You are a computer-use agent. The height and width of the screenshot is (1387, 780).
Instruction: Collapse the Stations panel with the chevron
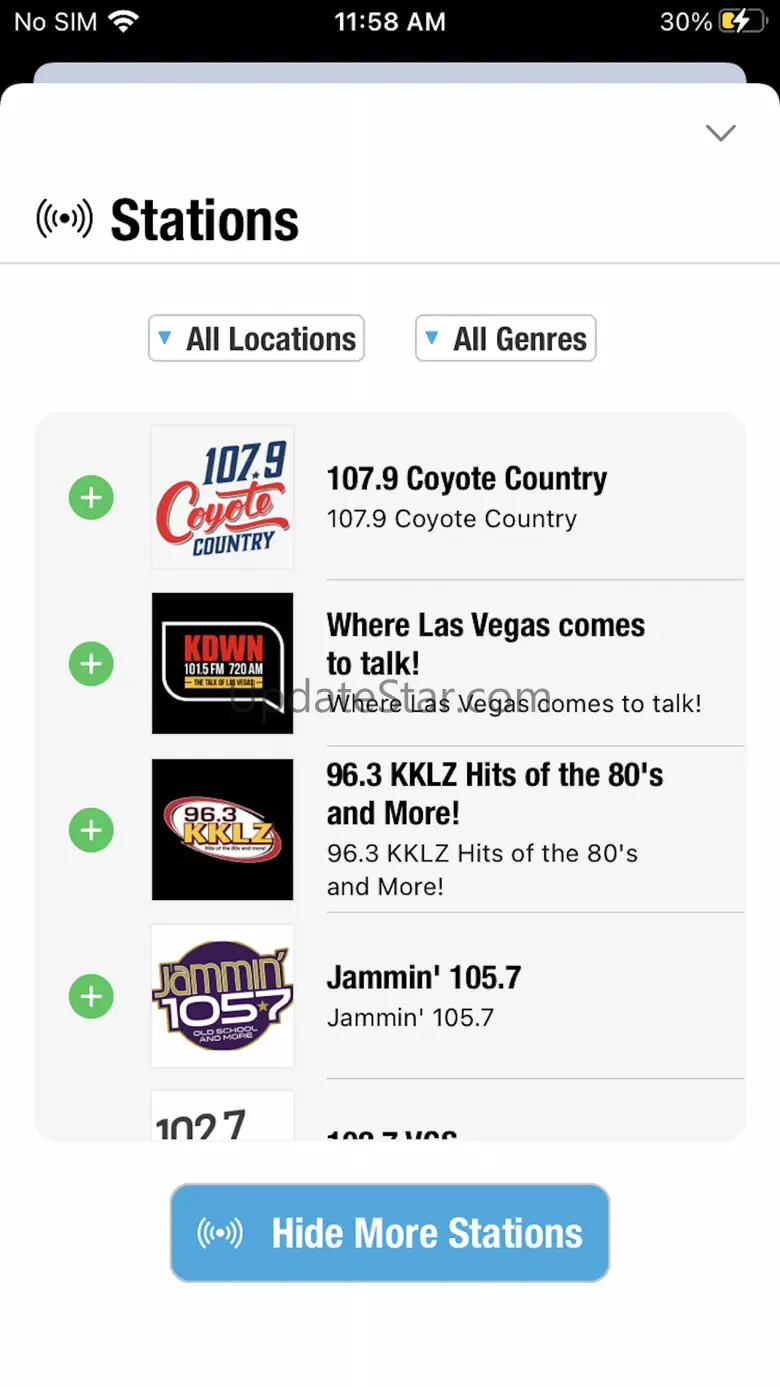(x=720, y=133)
